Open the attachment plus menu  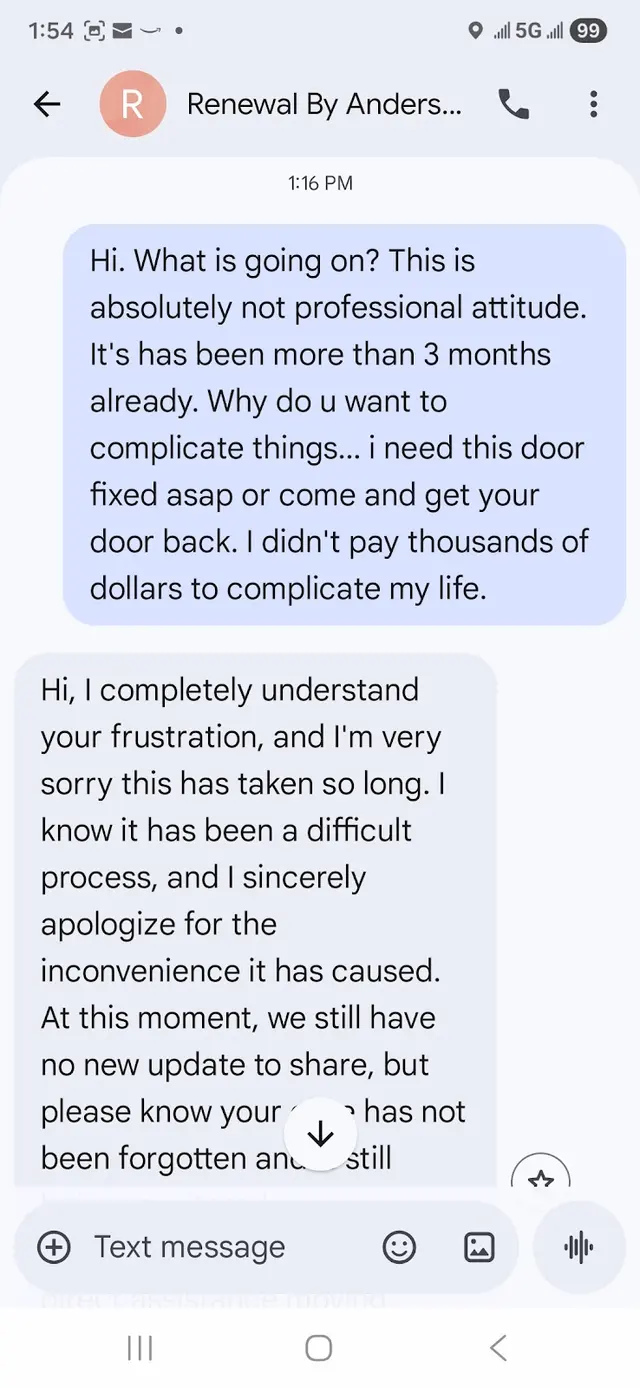coord(54,1247)
